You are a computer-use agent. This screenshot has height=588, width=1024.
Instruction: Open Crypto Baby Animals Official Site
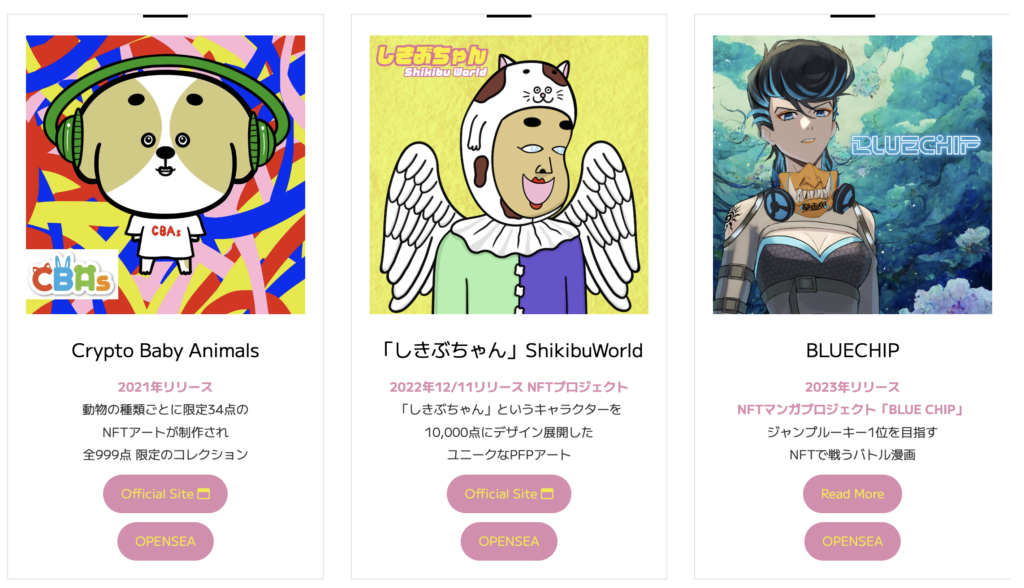165,494
